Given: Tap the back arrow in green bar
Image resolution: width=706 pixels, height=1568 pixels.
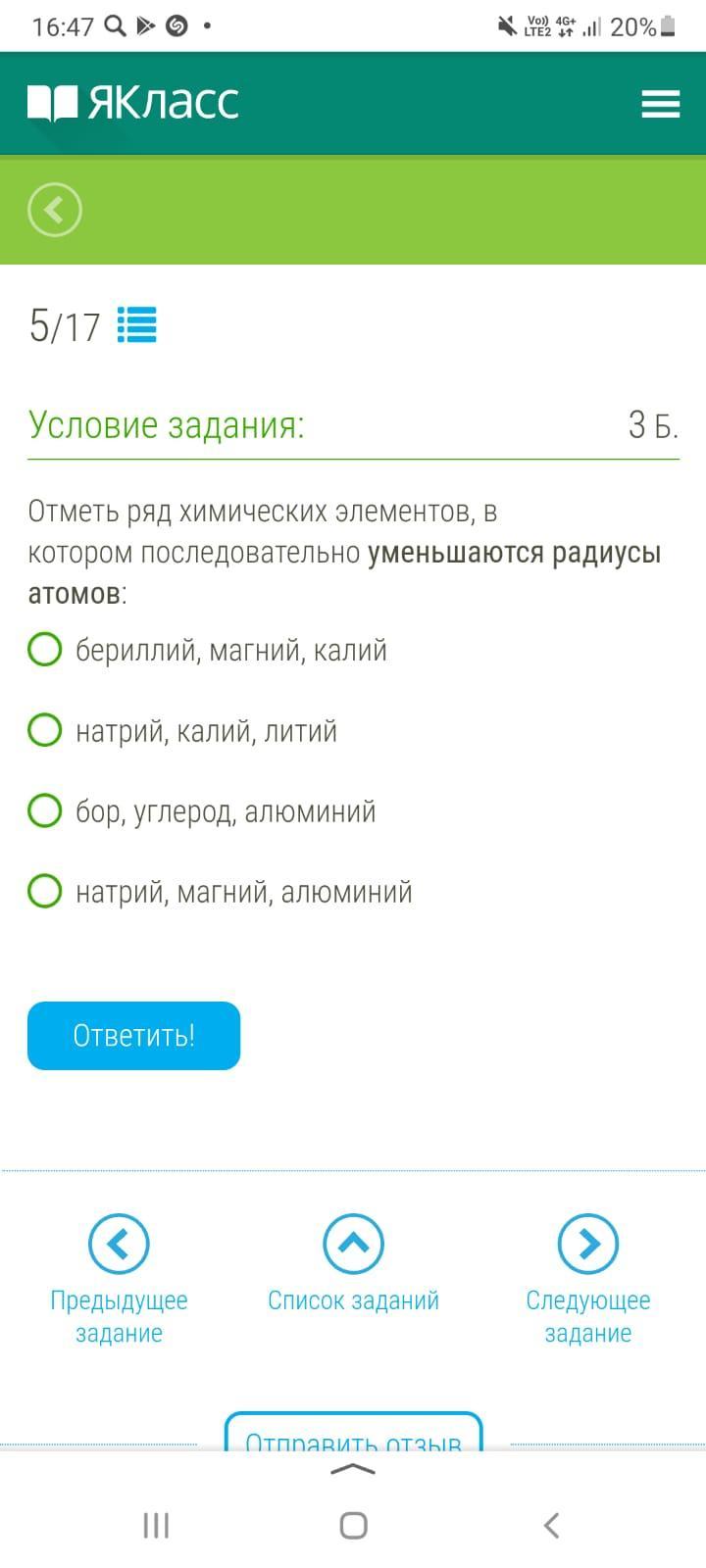Looking at the screenshot, I should pyautogui.click(x=55, y=210).
